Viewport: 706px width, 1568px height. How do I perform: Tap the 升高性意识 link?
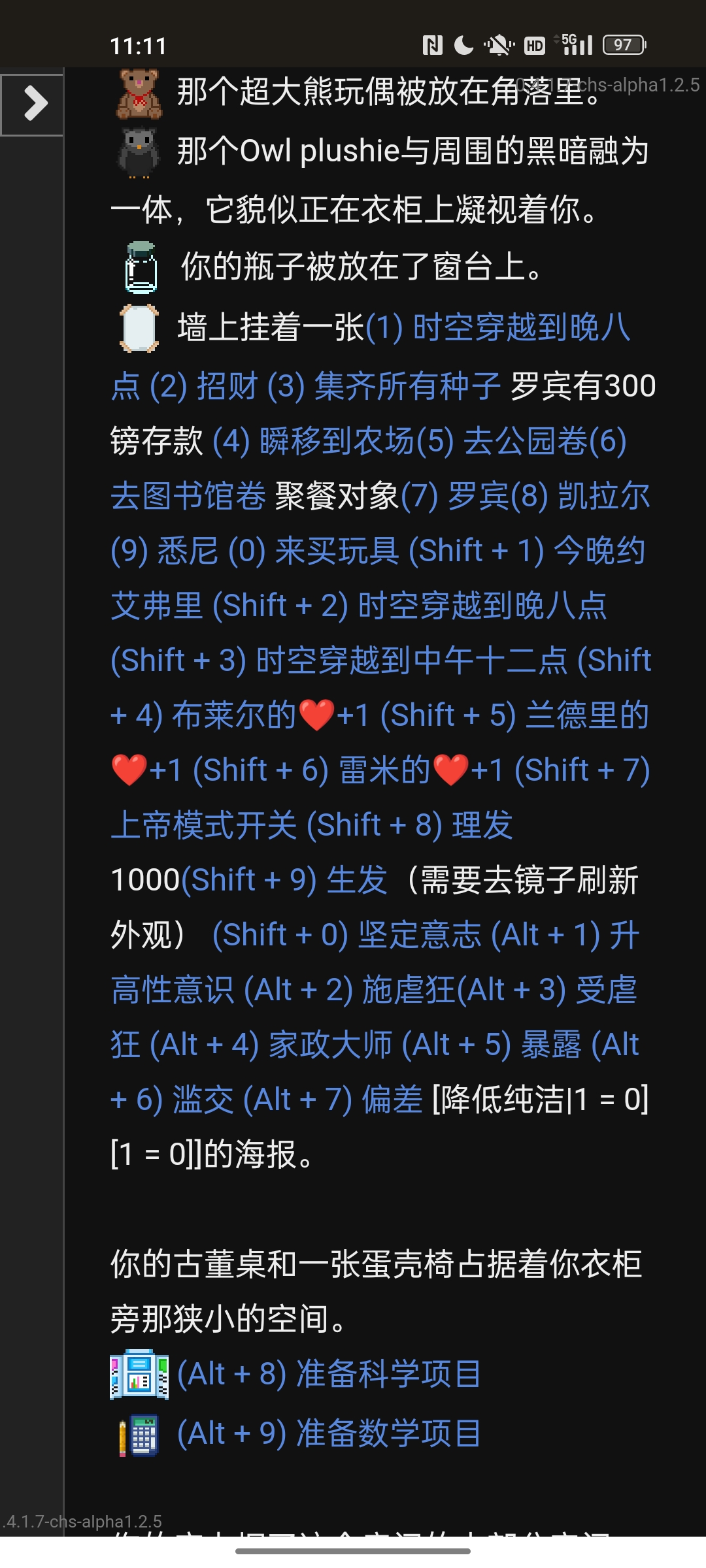click(172, 990)
